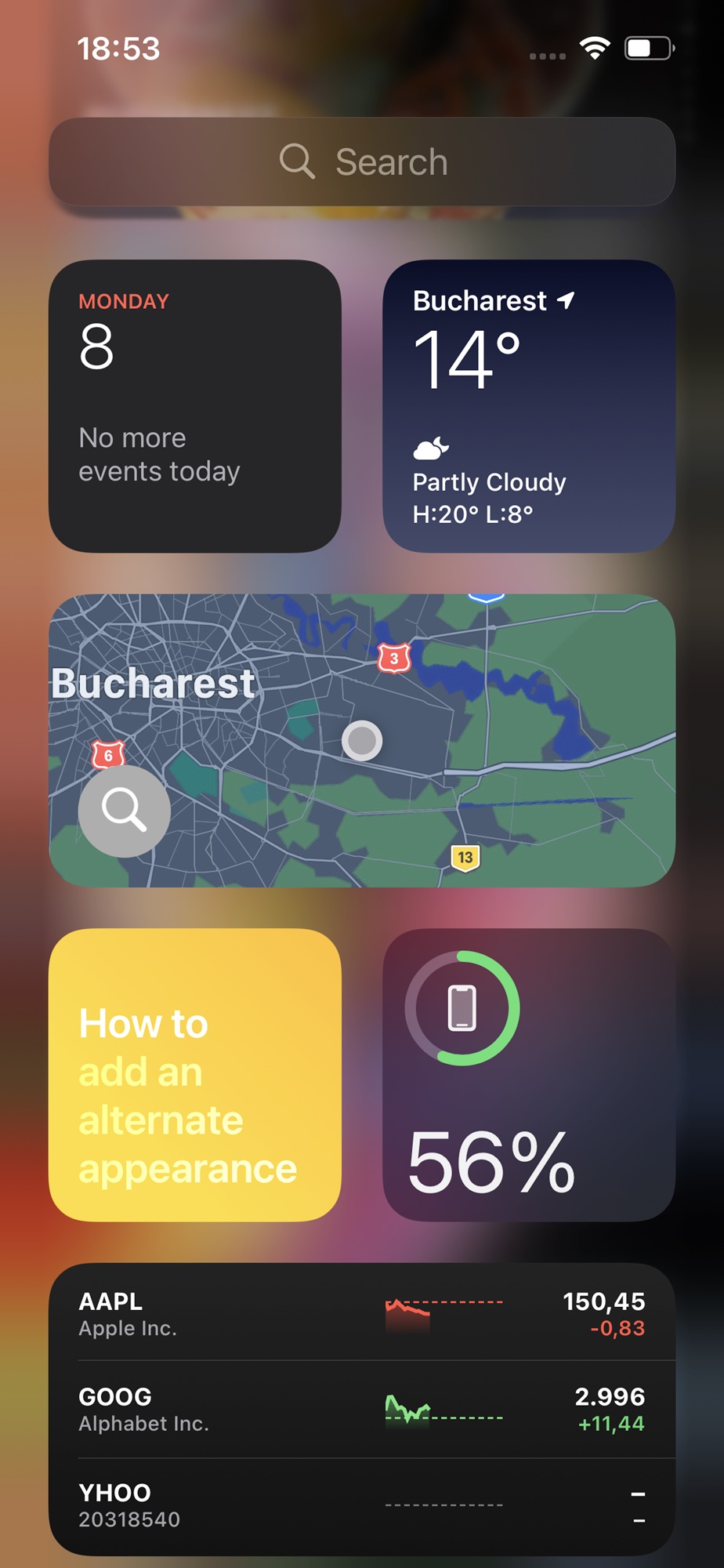The image size is (724, 1568).
Task: Select the YHOO stock row
Action: pyautogui.click(x=362, y=1506)
